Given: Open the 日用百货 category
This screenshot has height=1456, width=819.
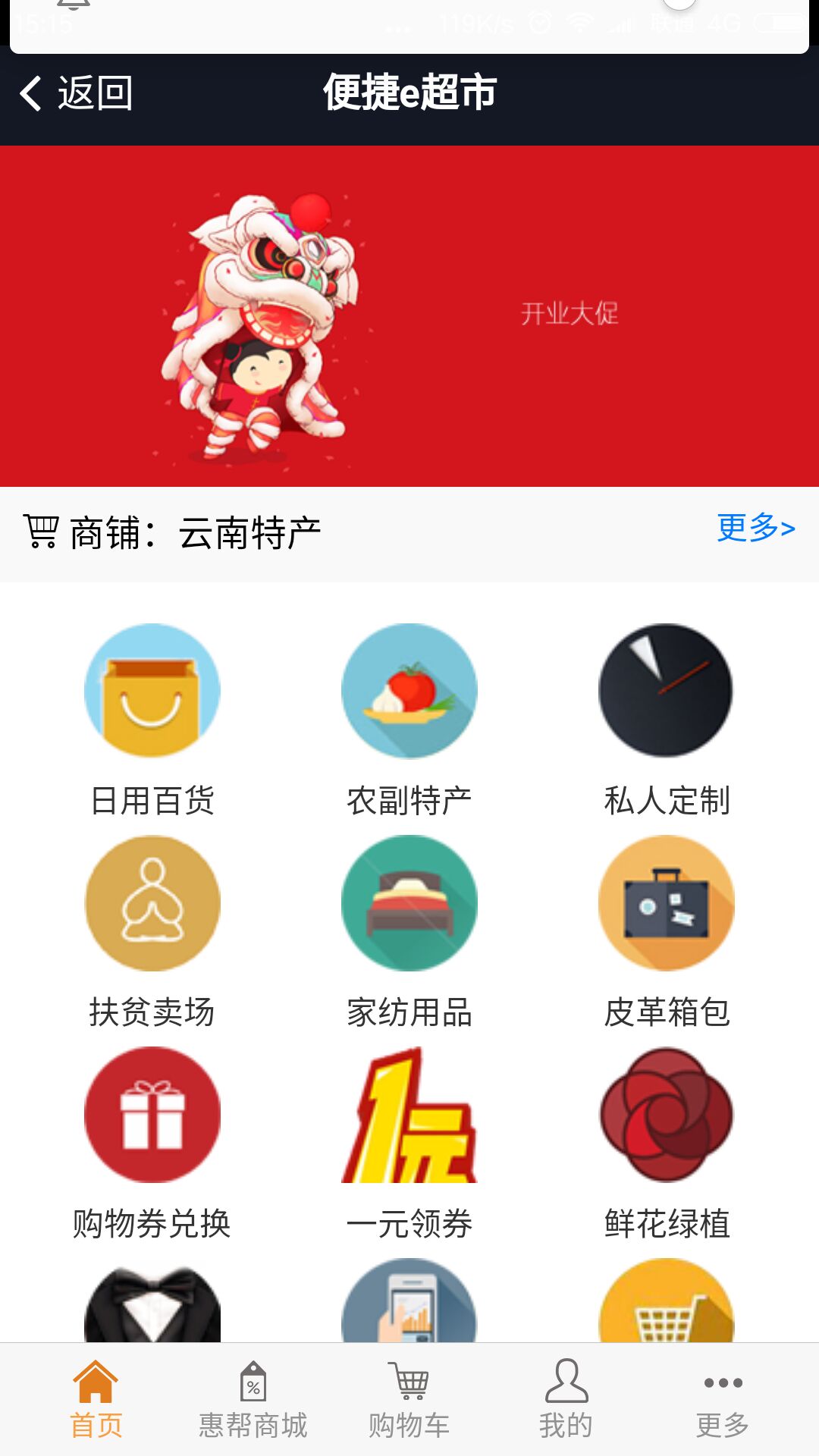Looking at the screenshot, I should coord(152,719).
